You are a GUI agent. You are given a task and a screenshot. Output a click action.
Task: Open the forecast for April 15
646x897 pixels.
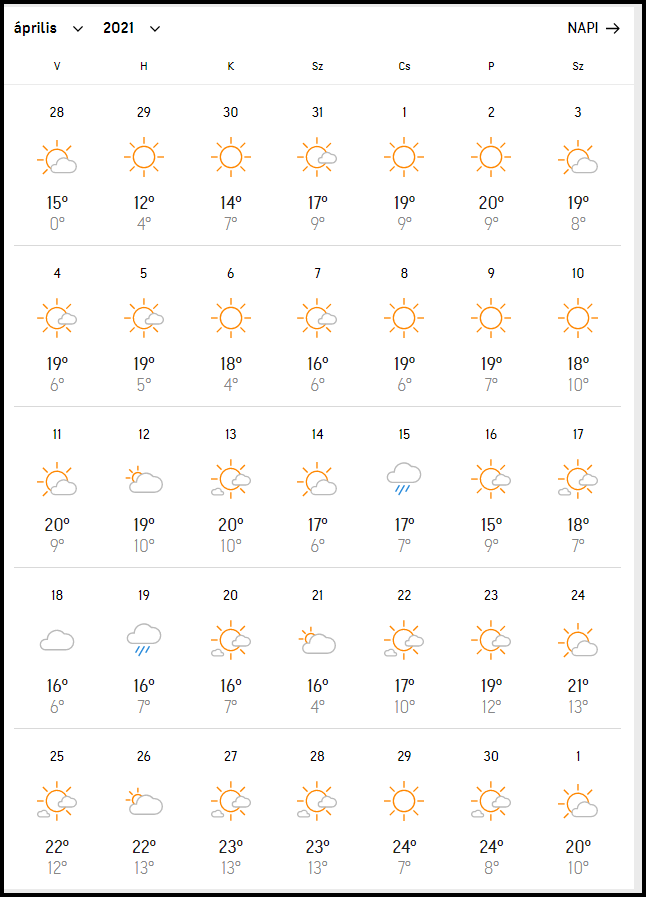click(x=404, y=491)
